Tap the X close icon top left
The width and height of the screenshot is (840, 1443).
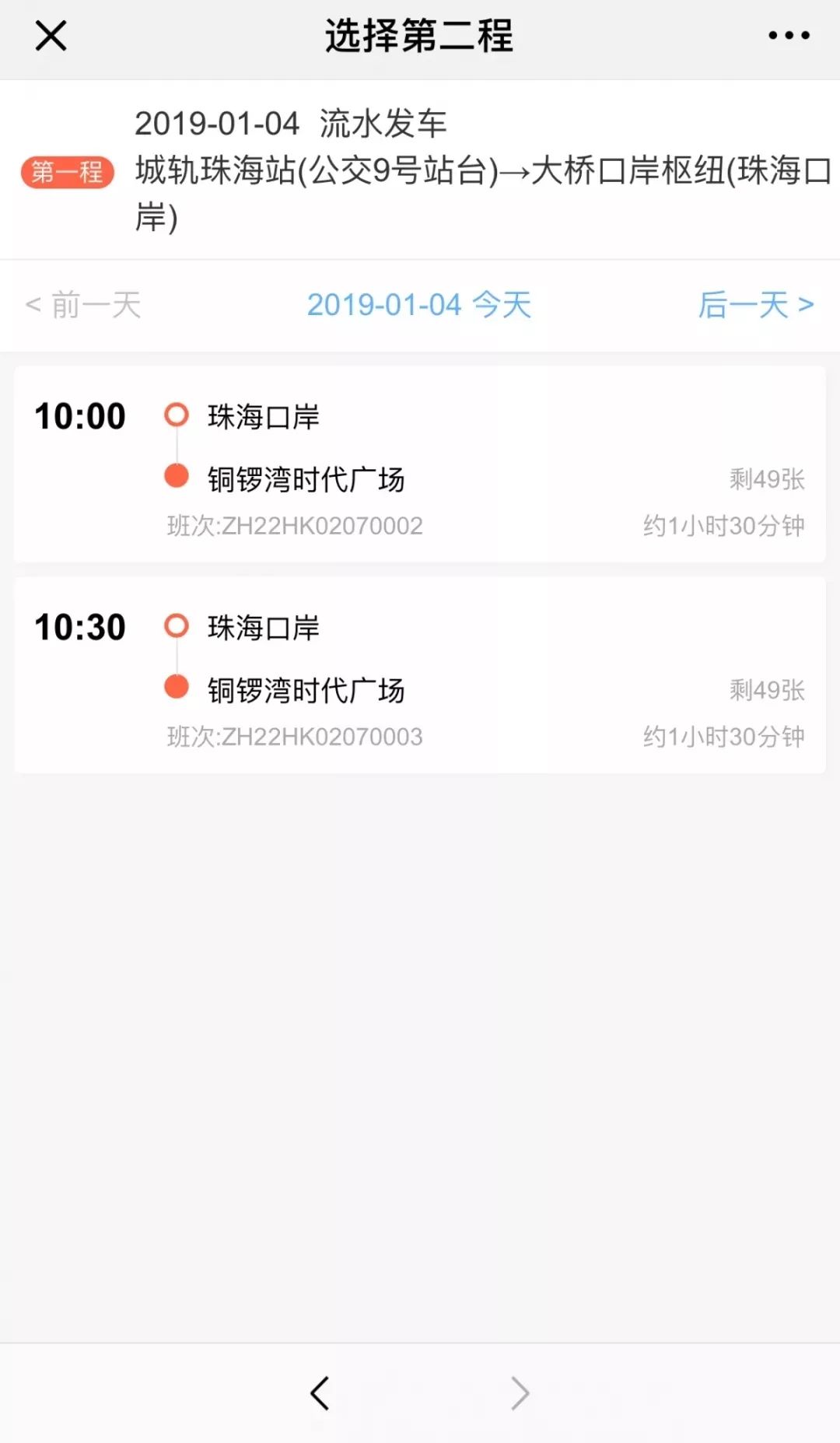point(49,35)
